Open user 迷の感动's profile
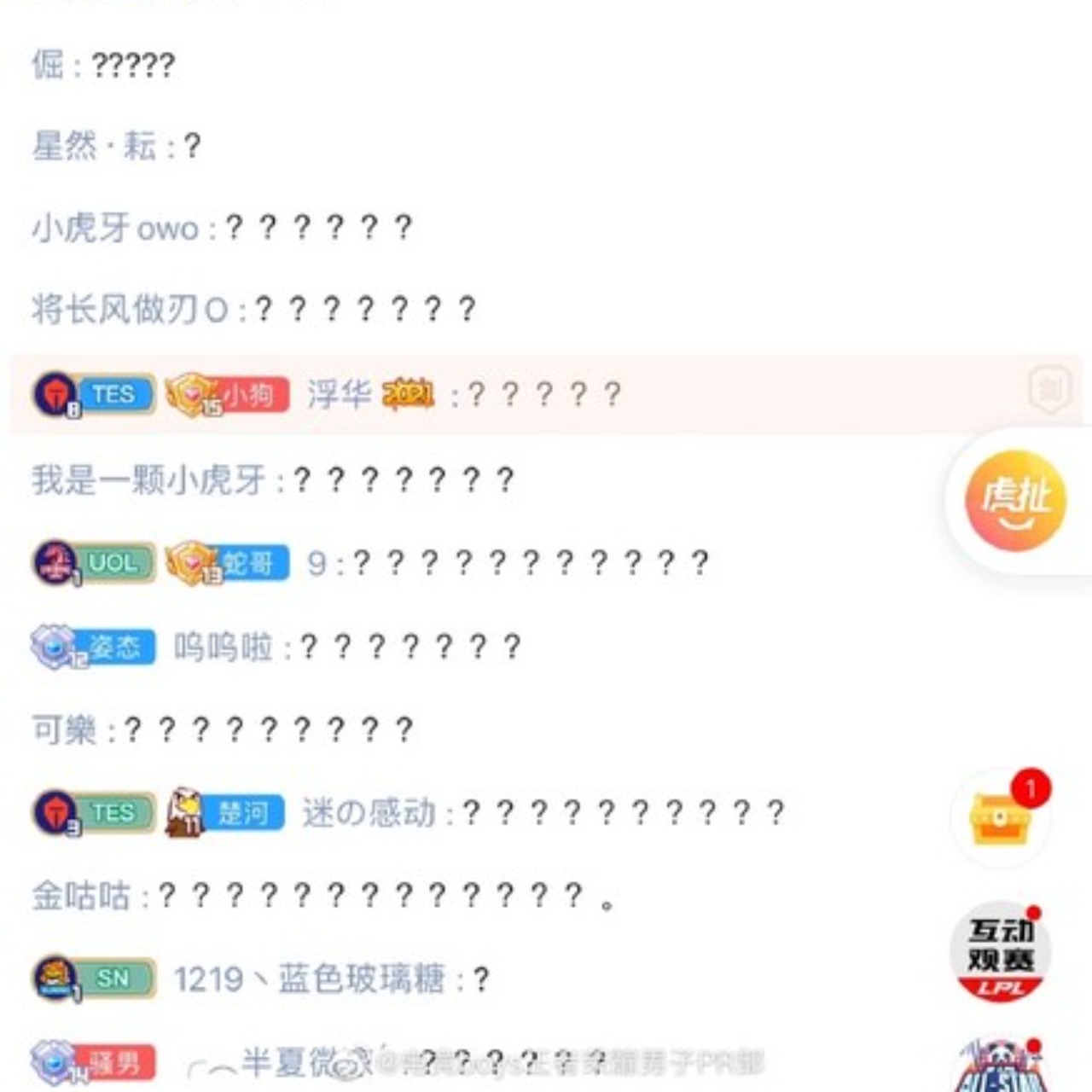The width and height of the screenshot is (1092, 1092). tap(369, 812)
